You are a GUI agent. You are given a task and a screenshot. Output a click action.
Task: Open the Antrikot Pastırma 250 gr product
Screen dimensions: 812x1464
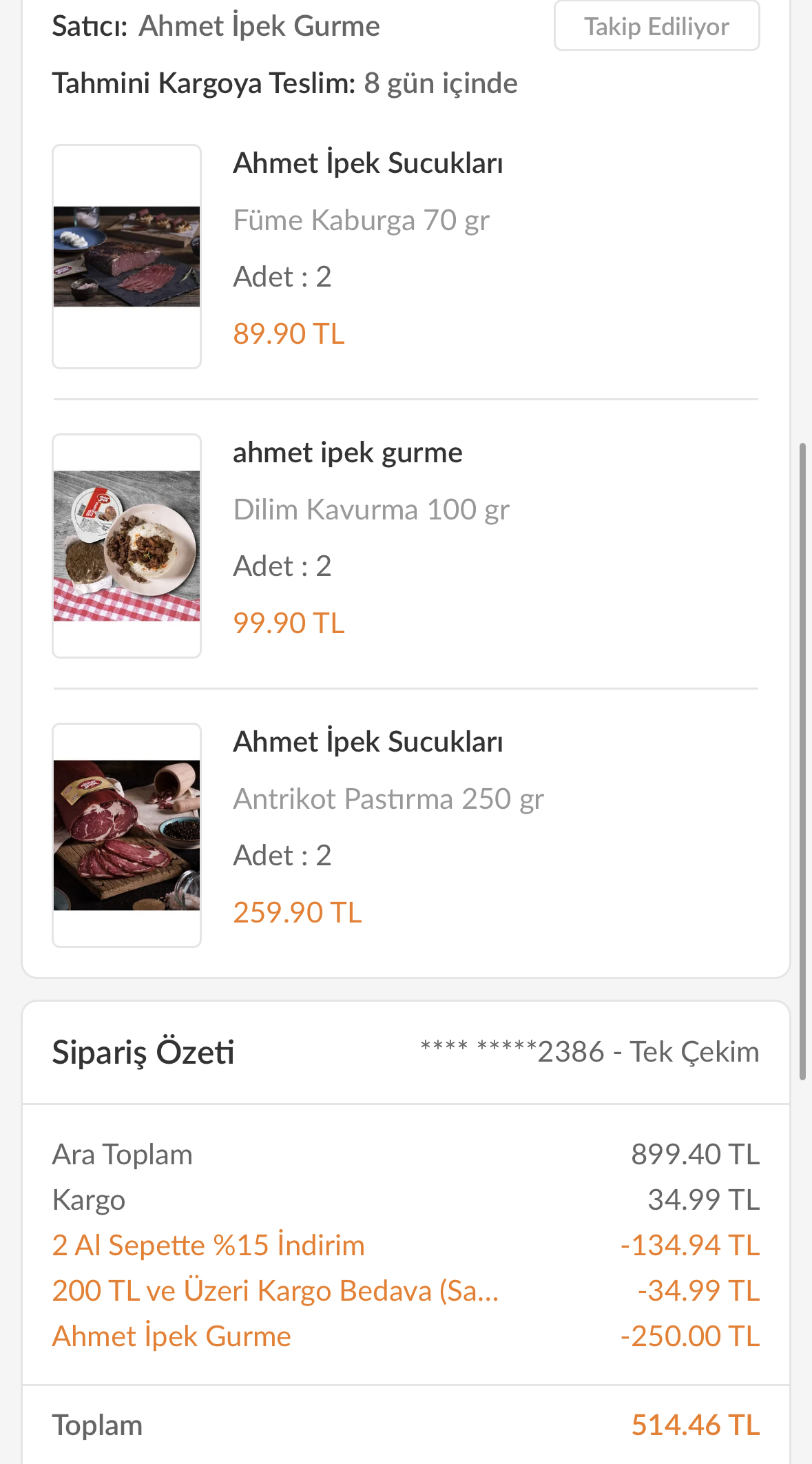(x=388, y=799)
